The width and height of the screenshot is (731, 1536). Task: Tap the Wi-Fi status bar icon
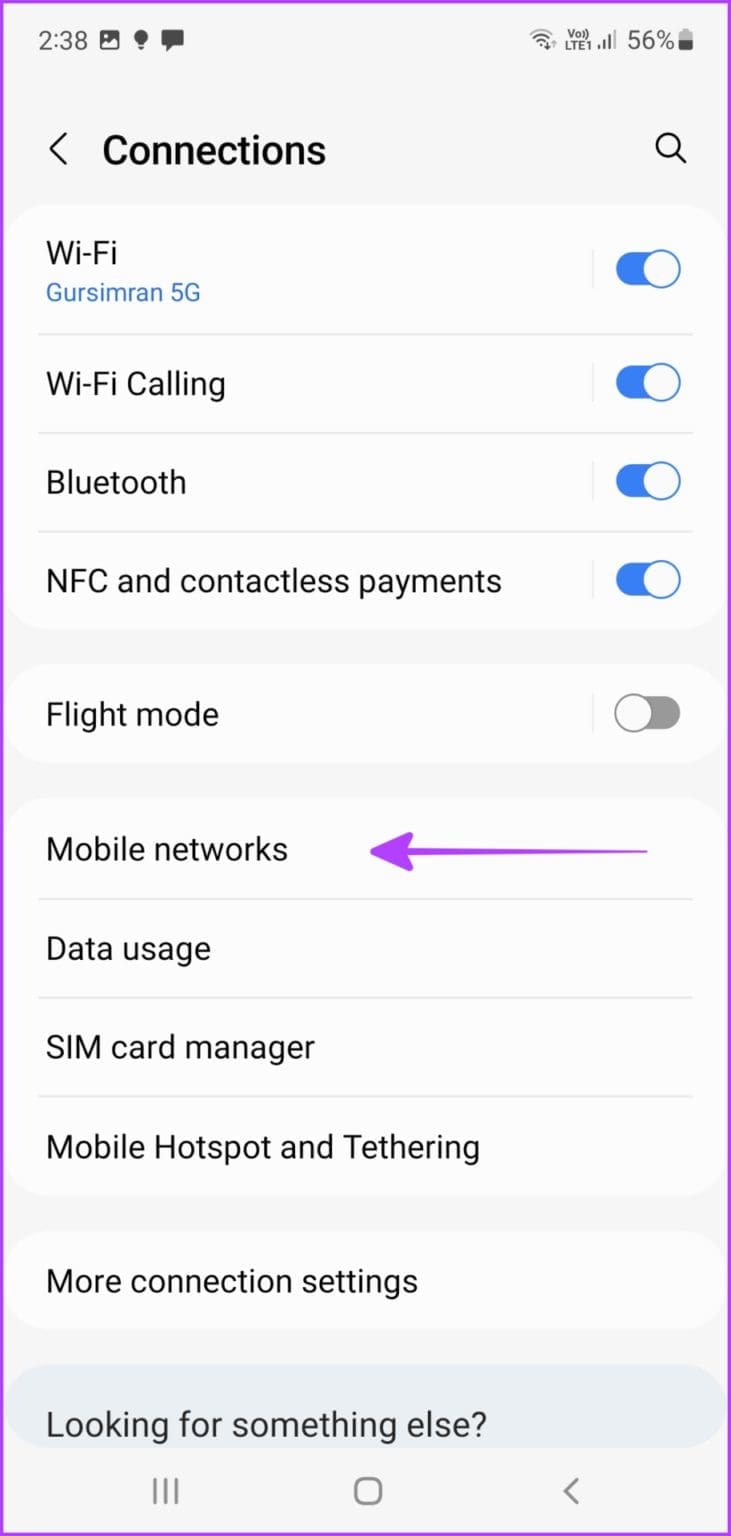point(541,39)
